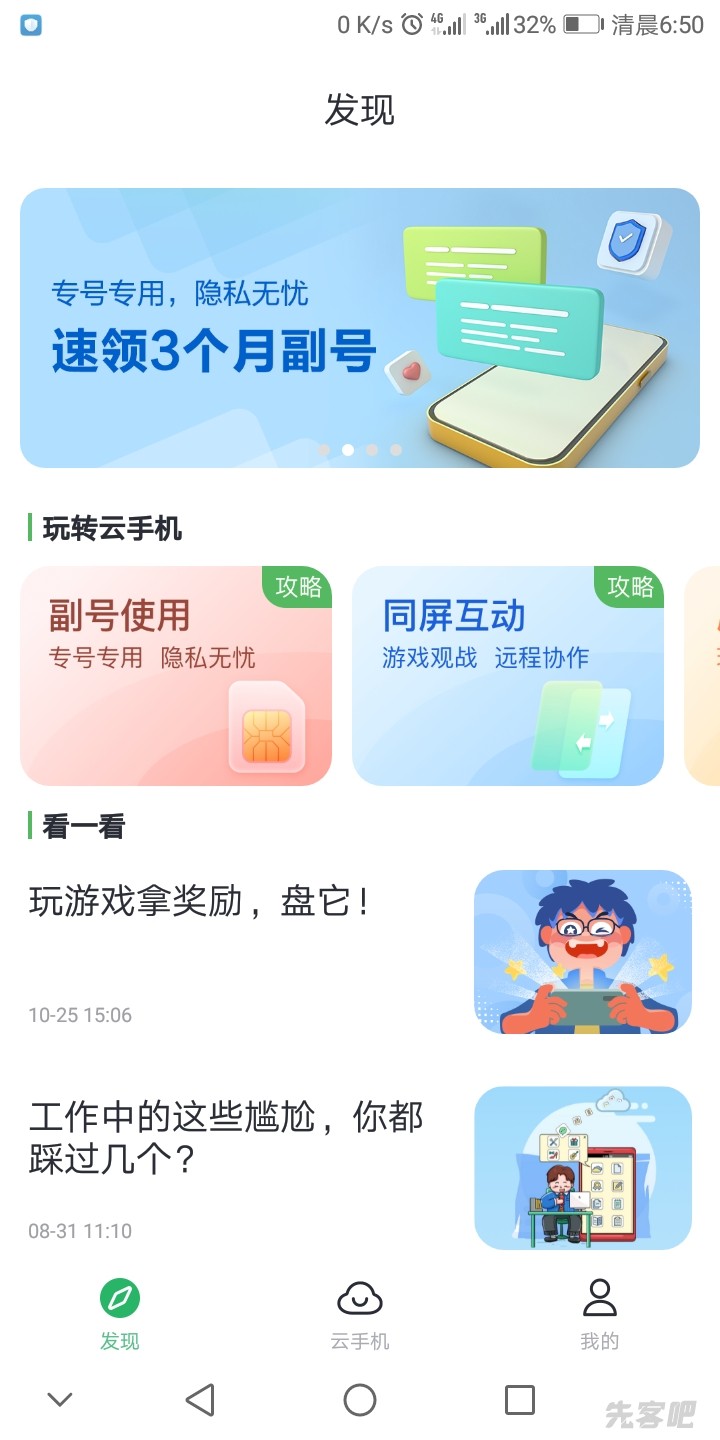Open the 副号使用 guide card
The width and height of the screenshot is (720, 1440).
176,676
